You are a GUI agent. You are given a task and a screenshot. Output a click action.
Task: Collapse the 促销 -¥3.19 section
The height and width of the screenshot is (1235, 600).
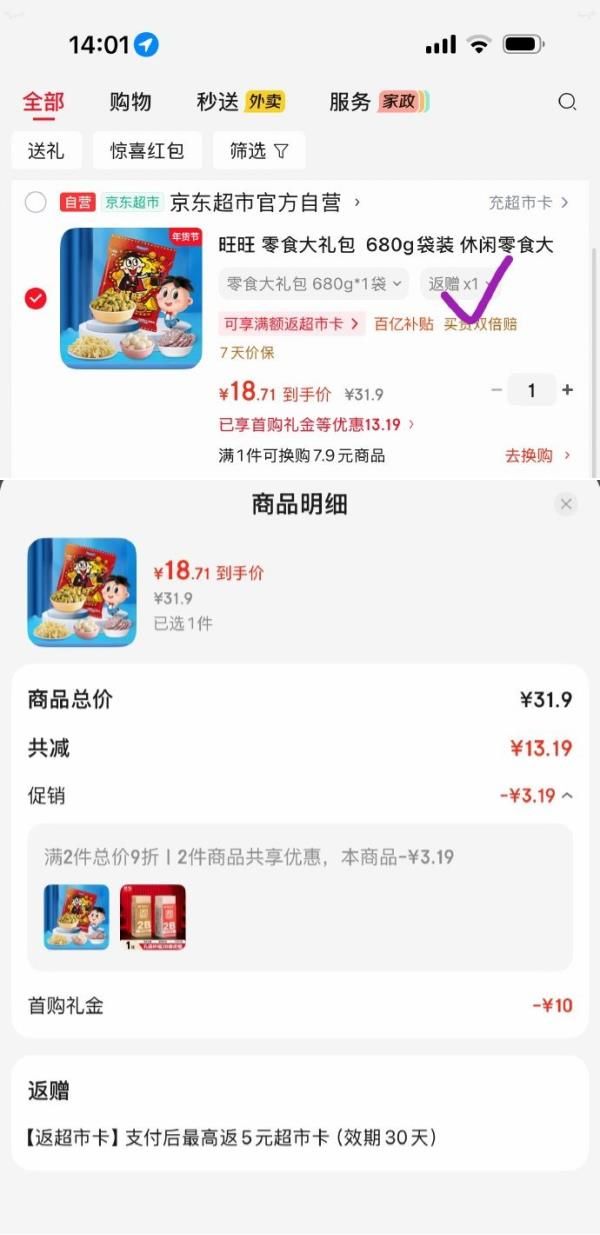click(537, 796)
